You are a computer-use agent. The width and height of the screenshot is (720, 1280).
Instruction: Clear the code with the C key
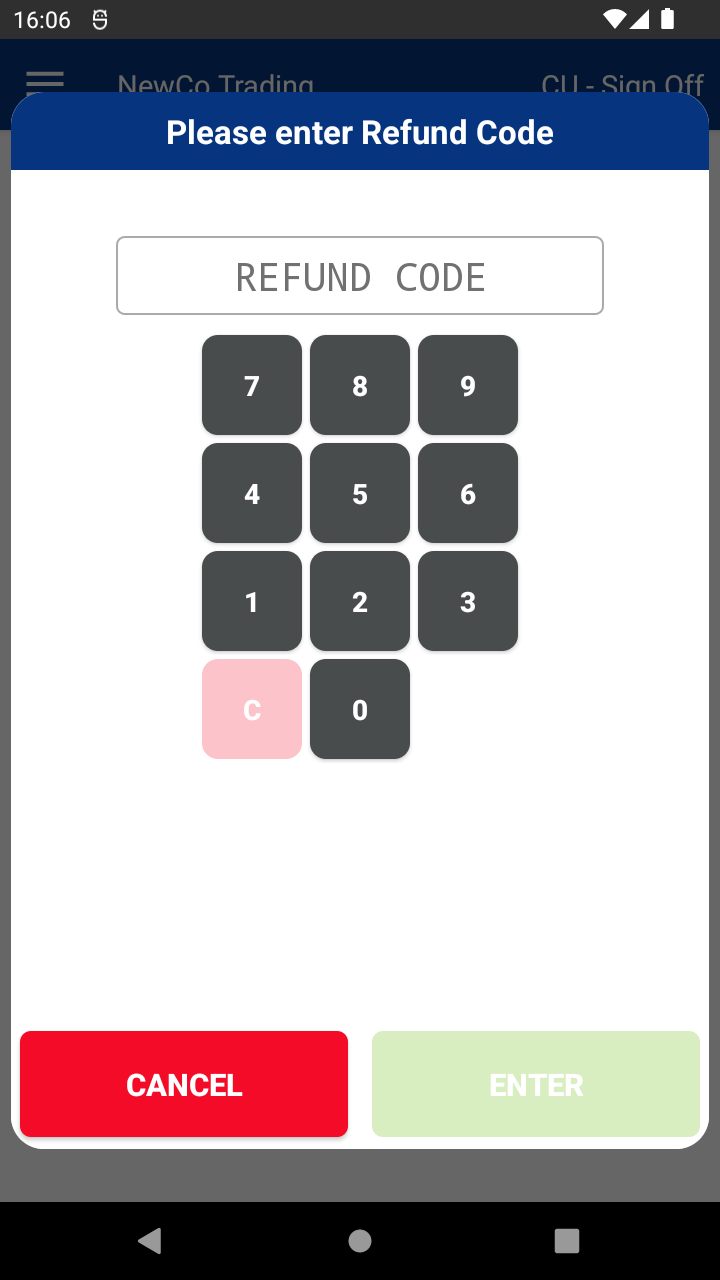252,710
